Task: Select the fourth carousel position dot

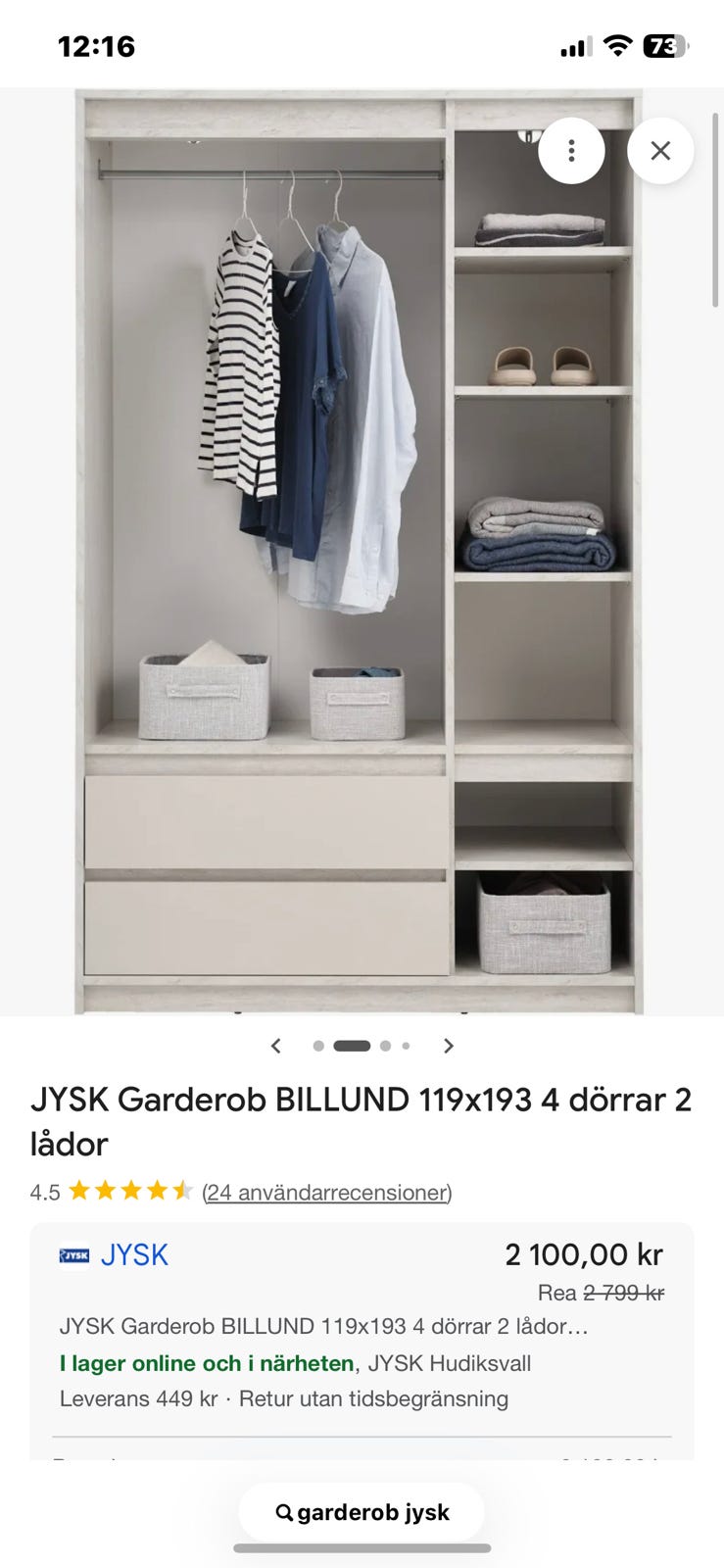Action: point(406,1046)
